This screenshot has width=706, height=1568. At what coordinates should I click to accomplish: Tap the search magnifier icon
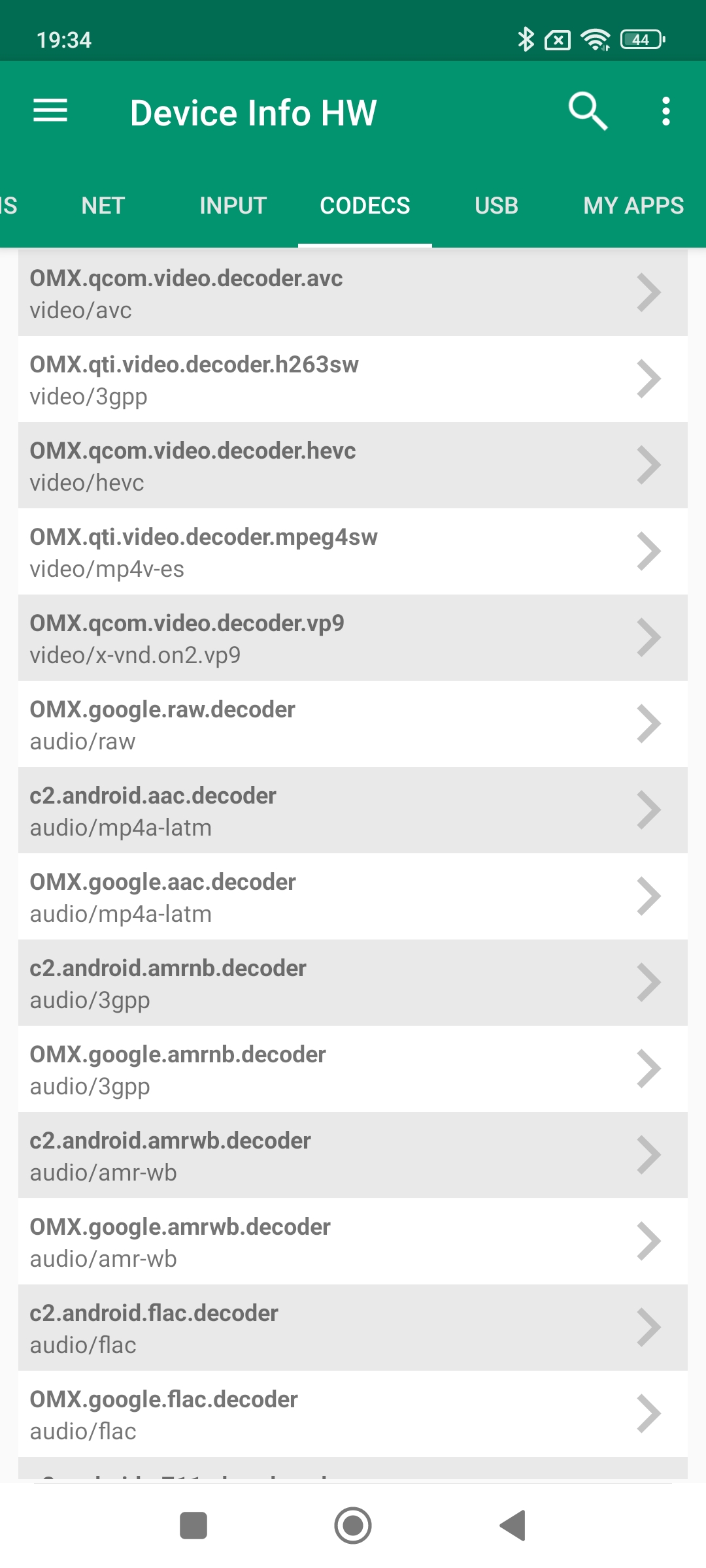point(588,111)
